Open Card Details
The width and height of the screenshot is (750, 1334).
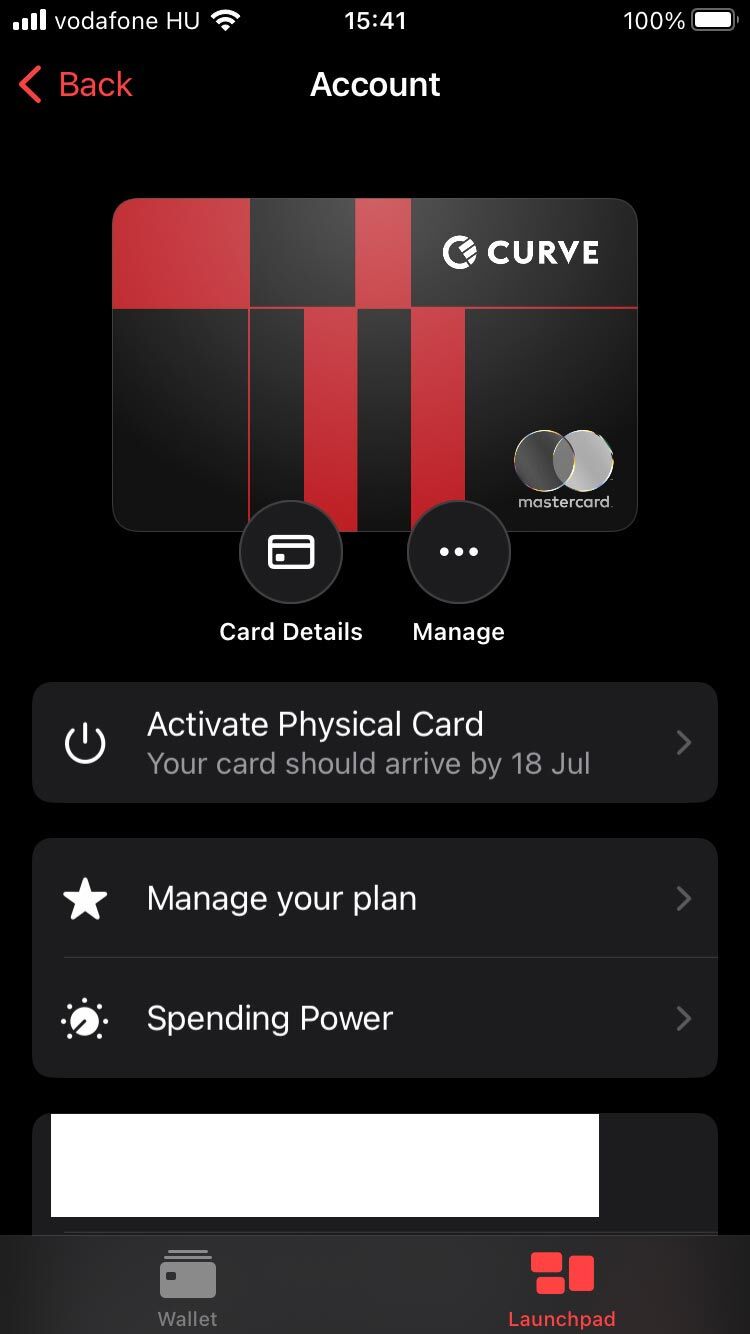coord(291,552)
